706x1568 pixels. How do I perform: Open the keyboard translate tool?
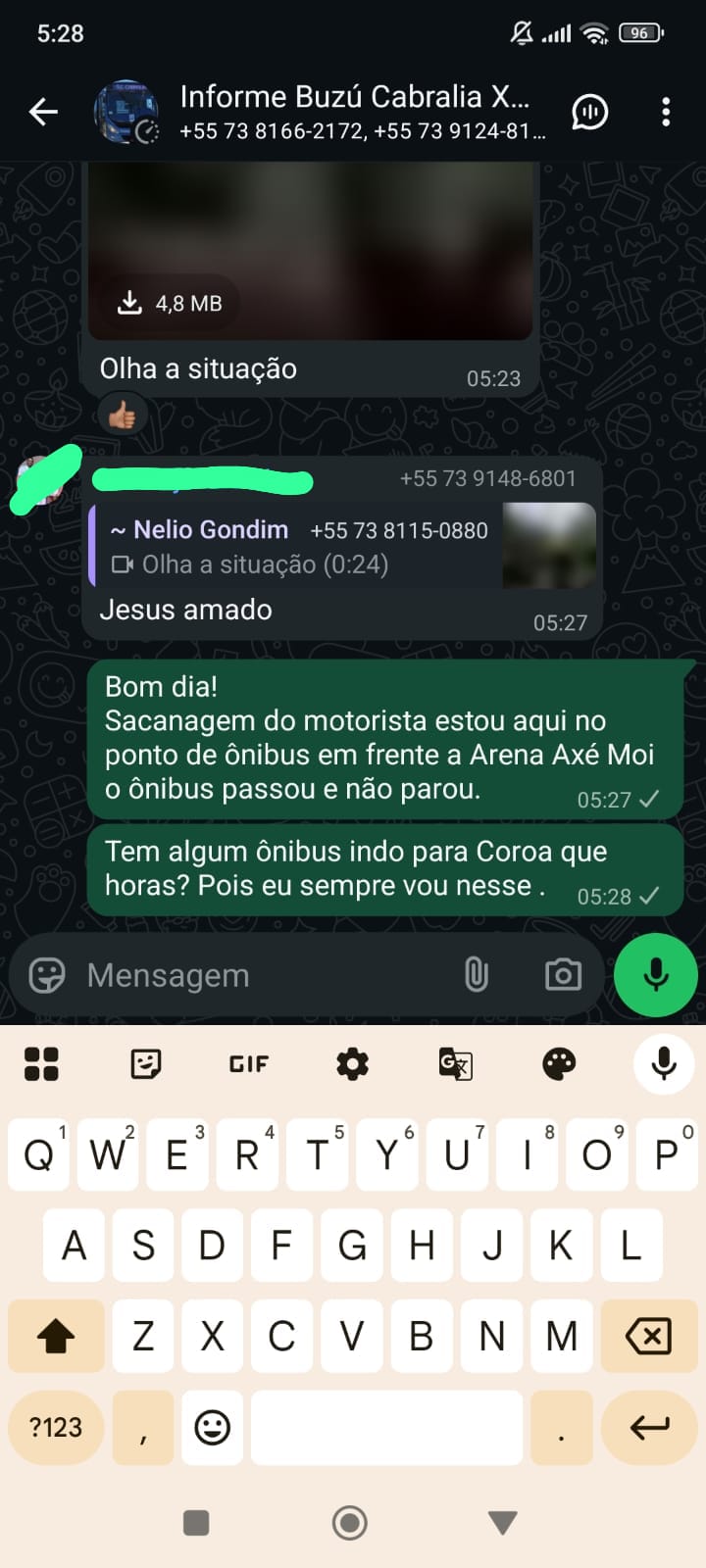pos(456,1063)
